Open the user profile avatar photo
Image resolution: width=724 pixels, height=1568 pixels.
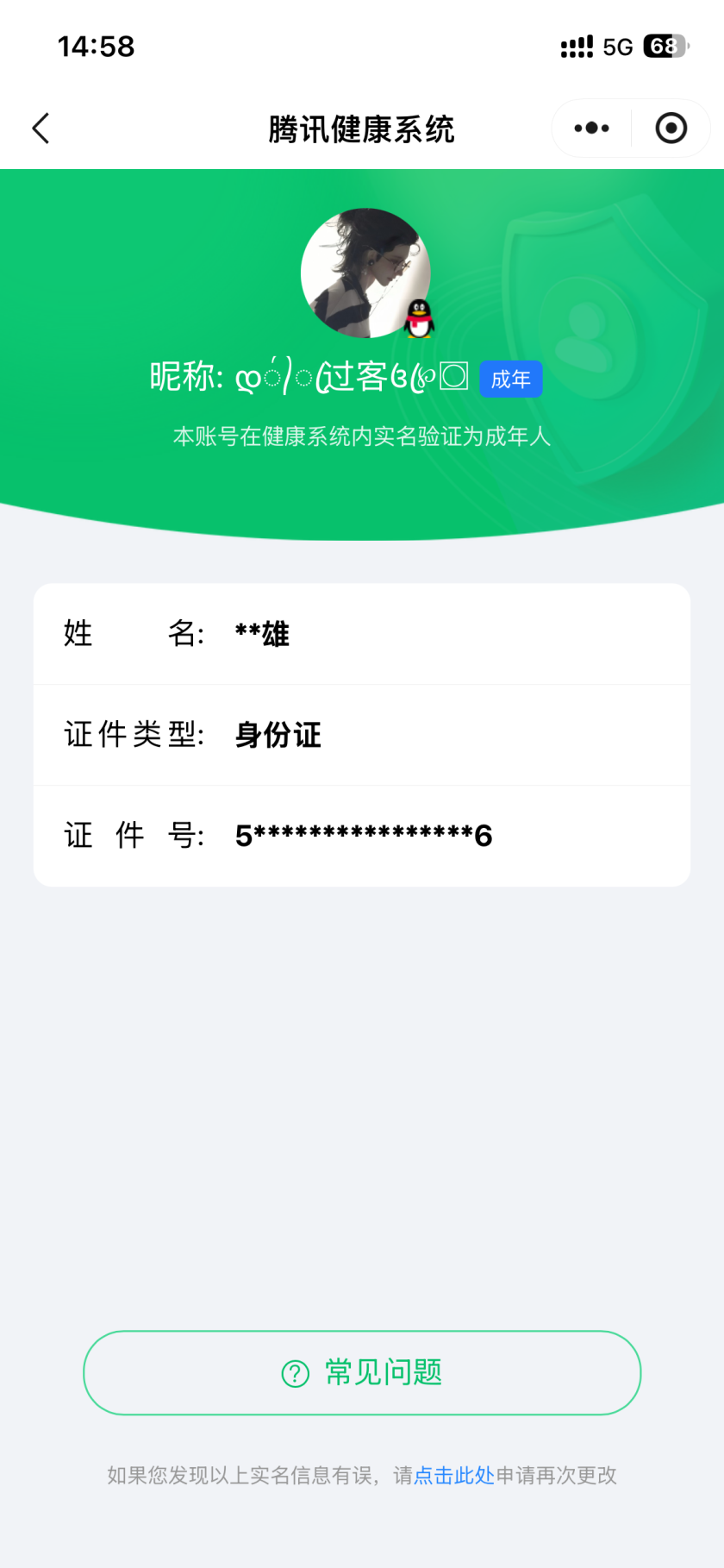[x=366, y=272]
